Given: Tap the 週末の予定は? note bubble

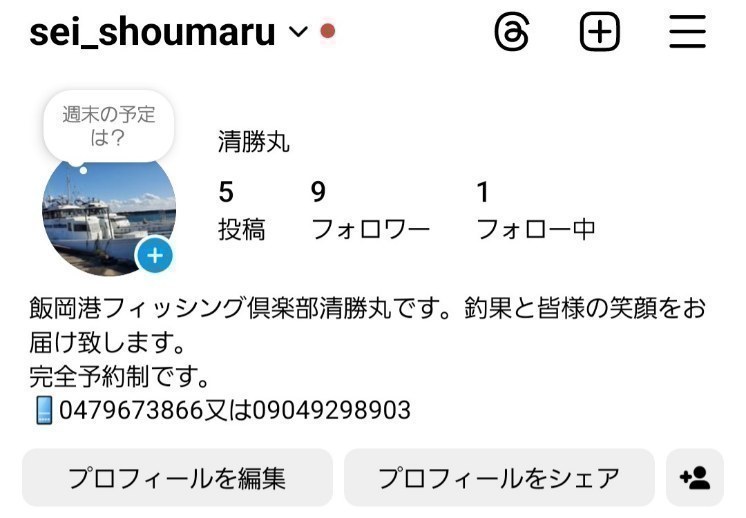Looking at the screenshot, I should [x=109, y=127].
